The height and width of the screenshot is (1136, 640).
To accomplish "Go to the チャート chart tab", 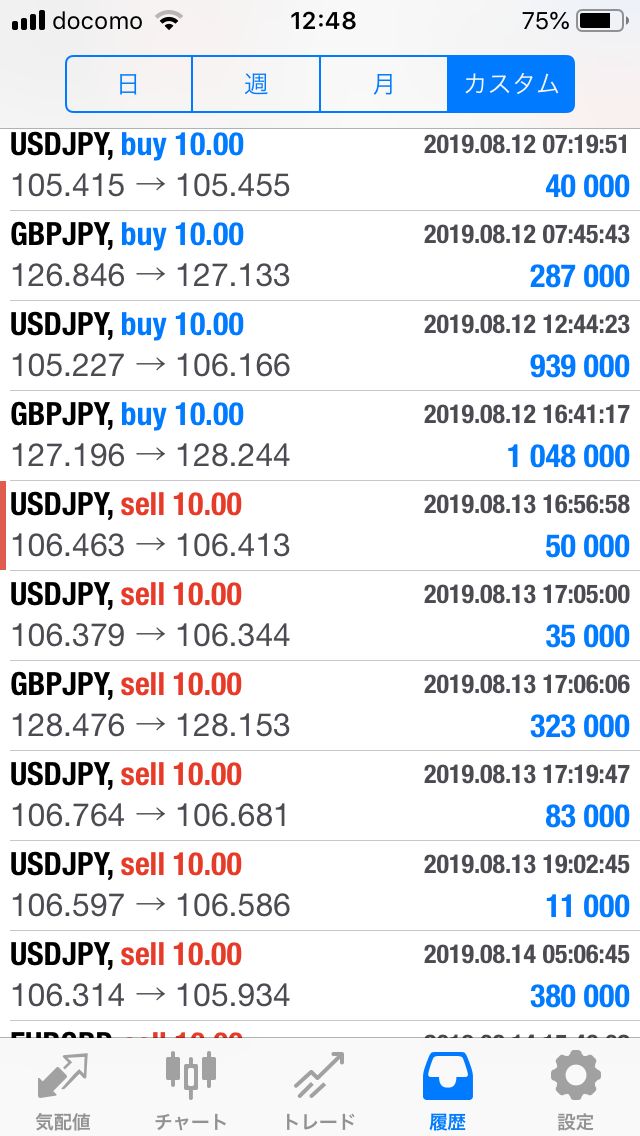I will coord(191,1088).
